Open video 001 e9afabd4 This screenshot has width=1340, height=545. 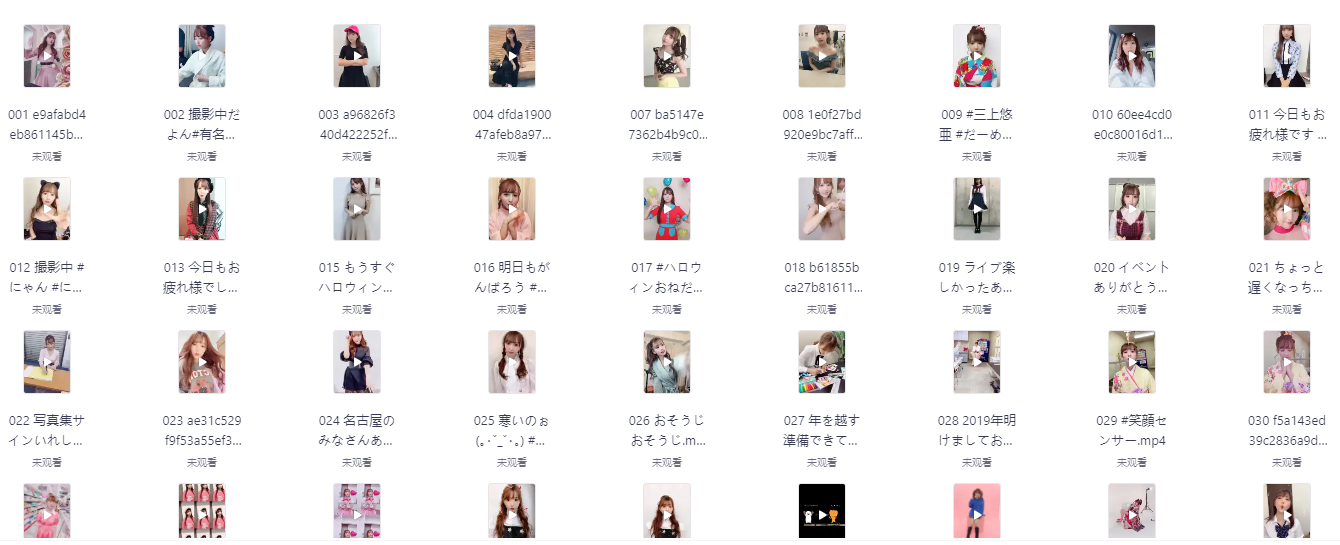pyautogui.click(x=47, y=56)
